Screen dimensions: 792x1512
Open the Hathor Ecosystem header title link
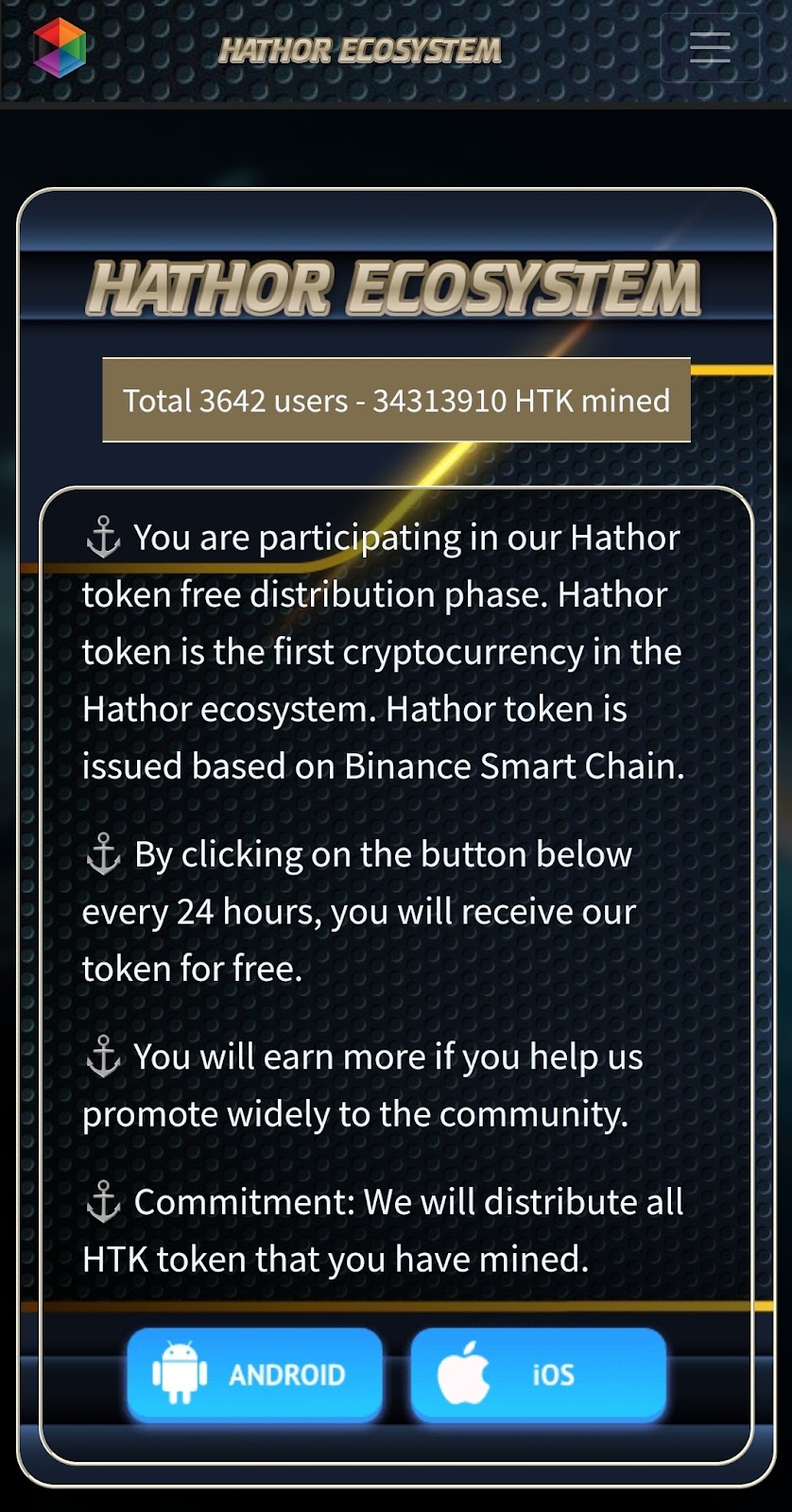360,50
